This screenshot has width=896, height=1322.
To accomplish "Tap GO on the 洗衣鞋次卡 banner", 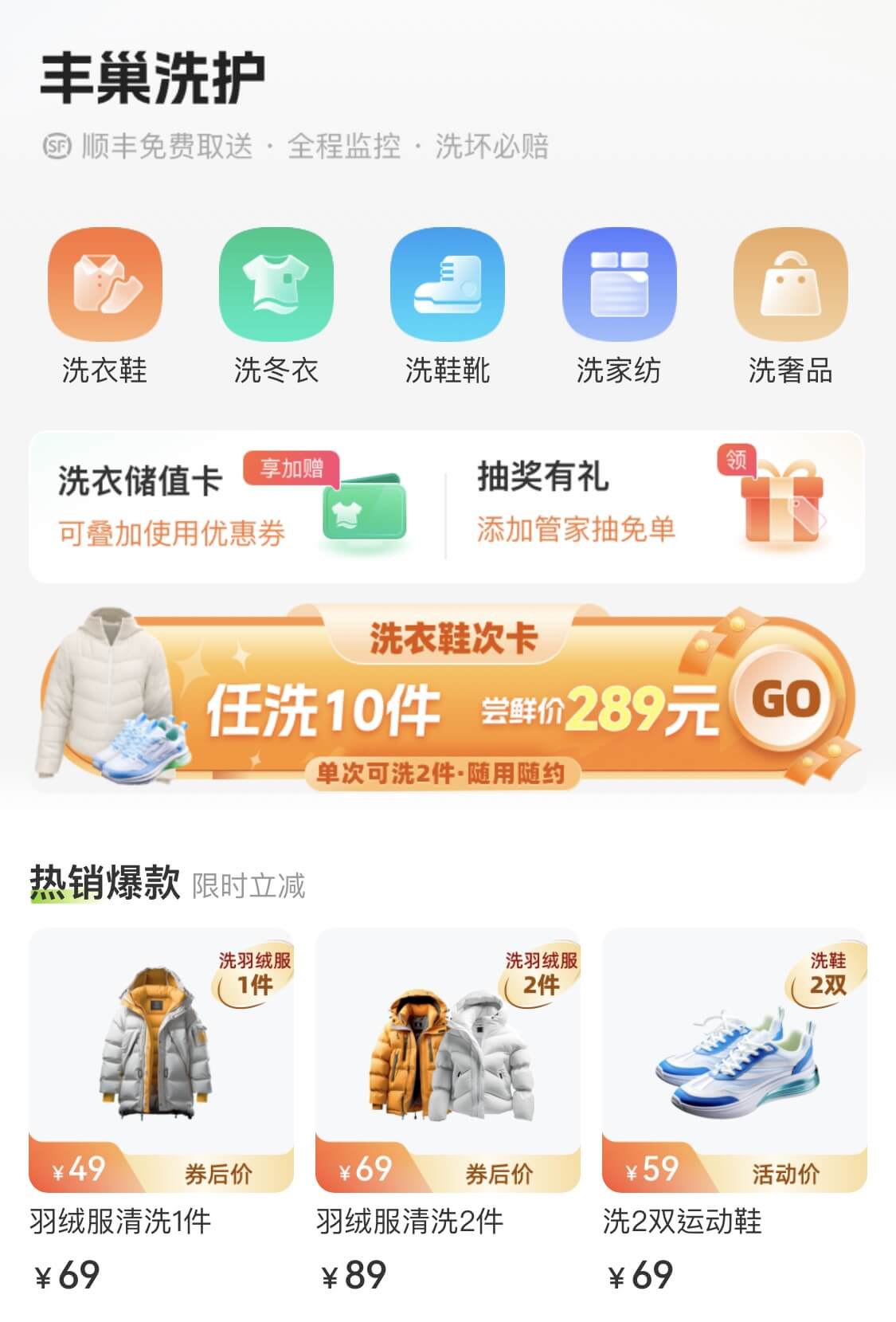I will coord(785,700).
